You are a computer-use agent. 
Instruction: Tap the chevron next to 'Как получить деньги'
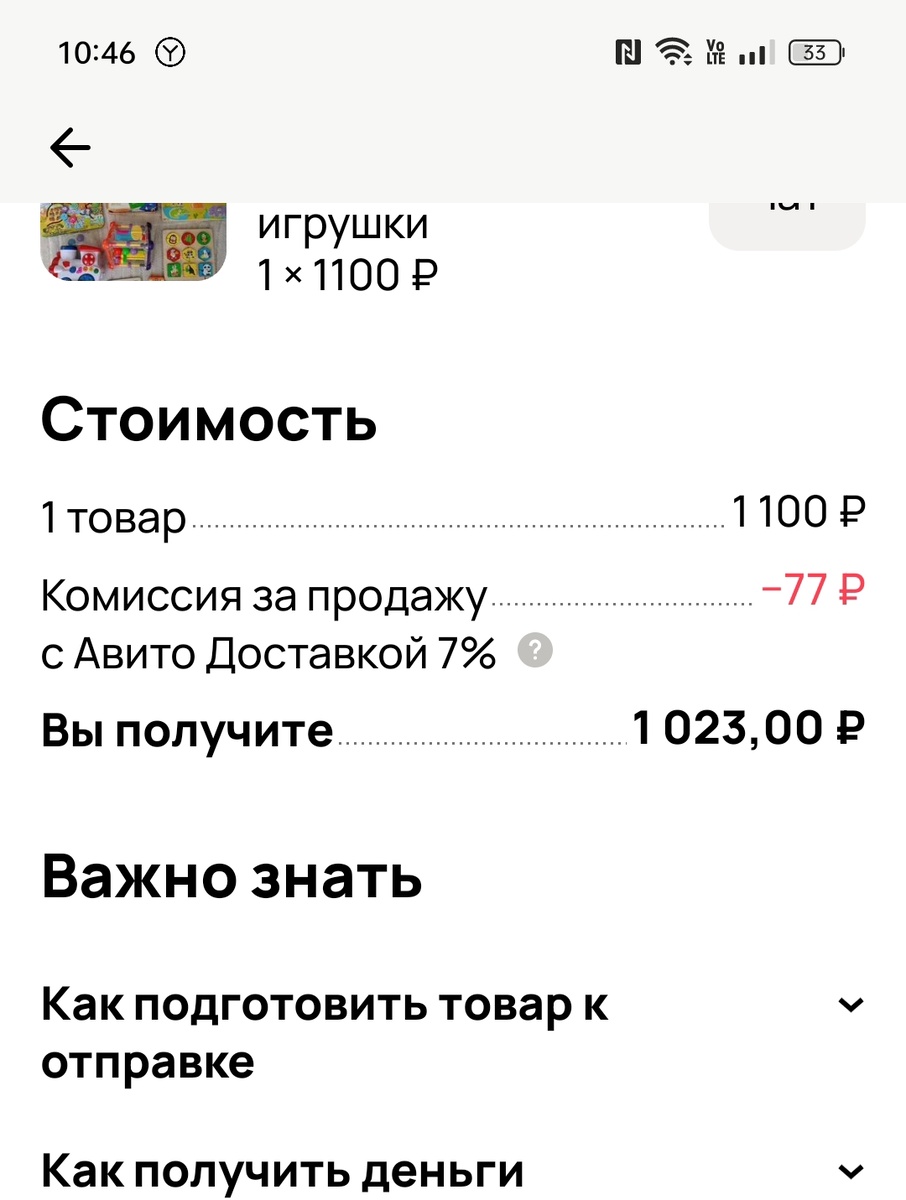click(x=849, y=1169)
